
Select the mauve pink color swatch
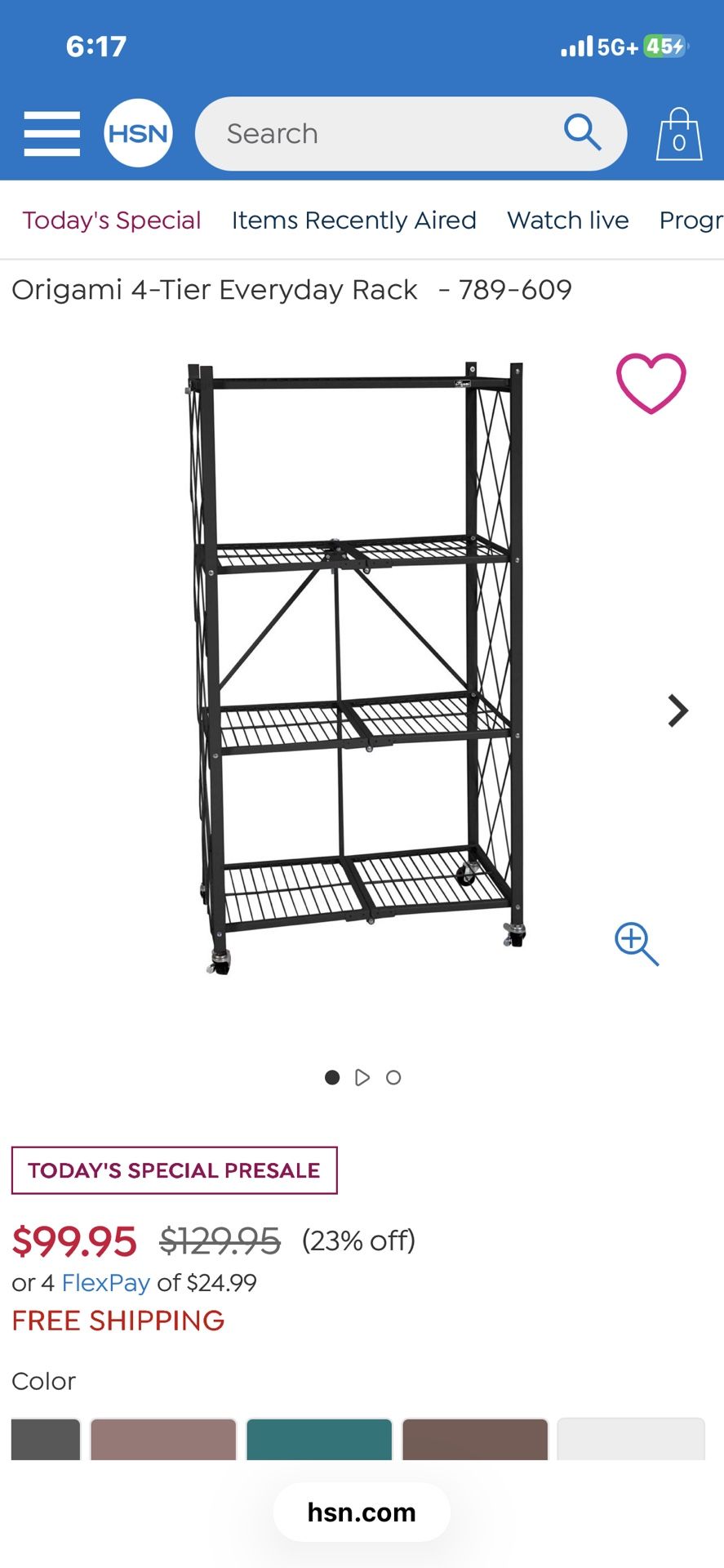[x=163, y=1439]
